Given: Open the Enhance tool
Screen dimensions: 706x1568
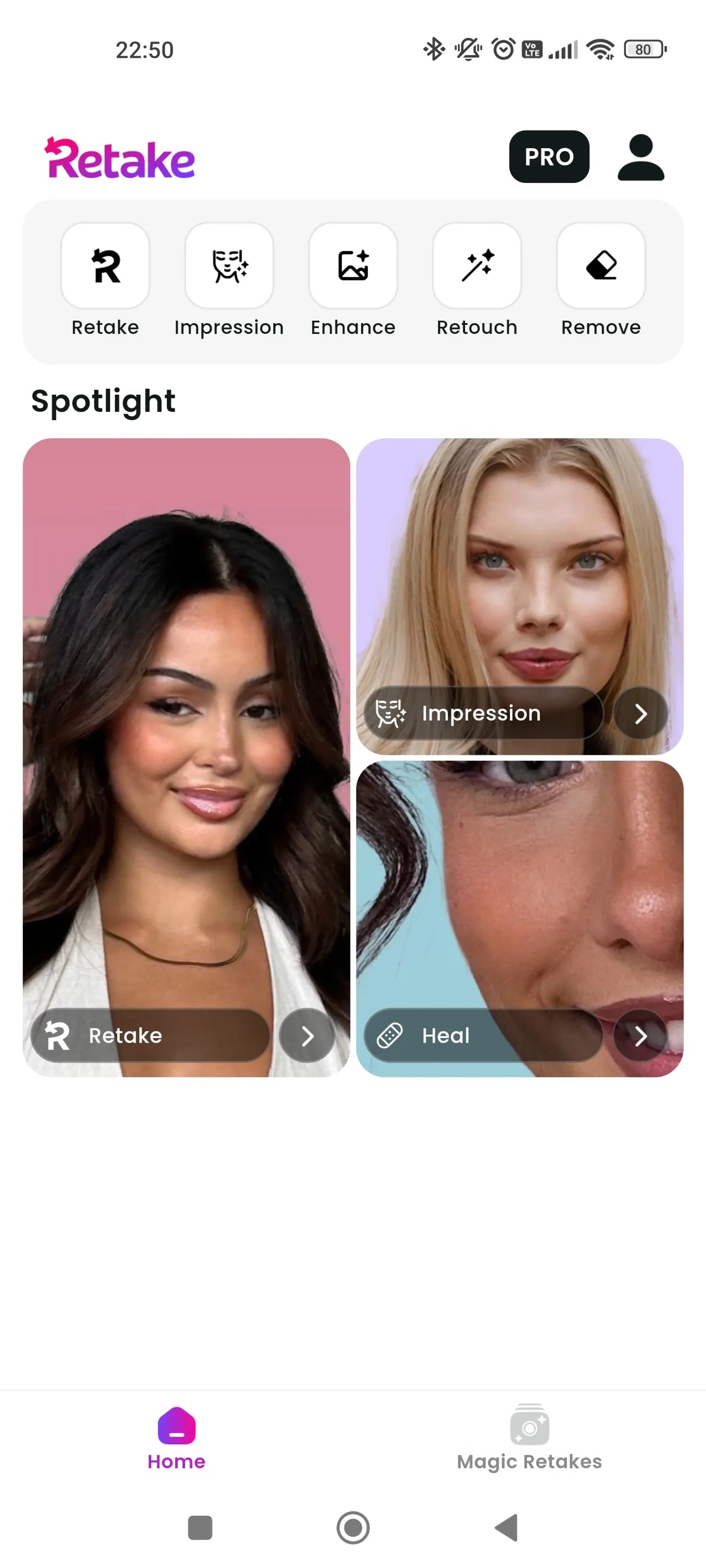Looking at the screenshot, I should 353,266.
